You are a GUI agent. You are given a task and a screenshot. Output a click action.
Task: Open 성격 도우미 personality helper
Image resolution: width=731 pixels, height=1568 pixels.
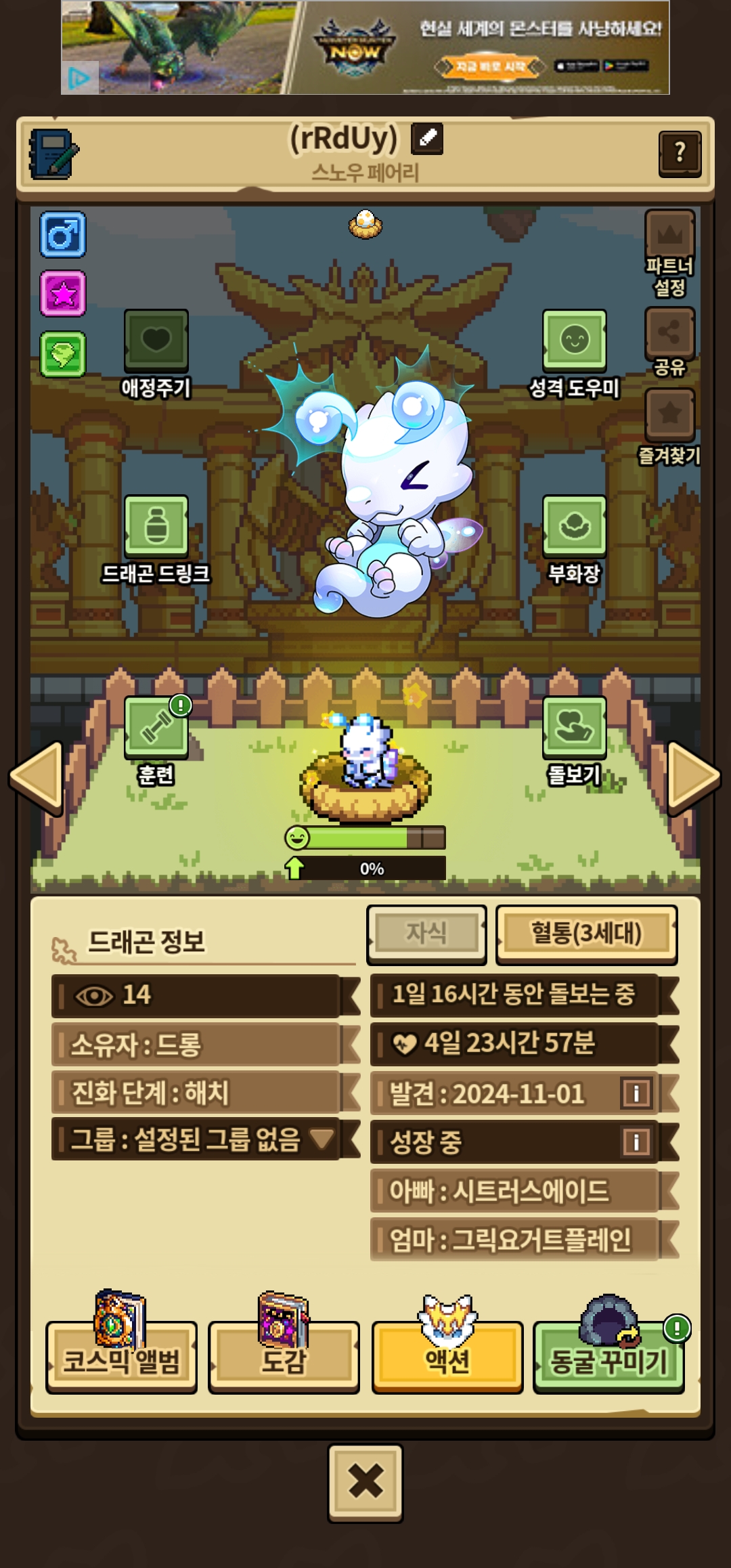point(574,341)
